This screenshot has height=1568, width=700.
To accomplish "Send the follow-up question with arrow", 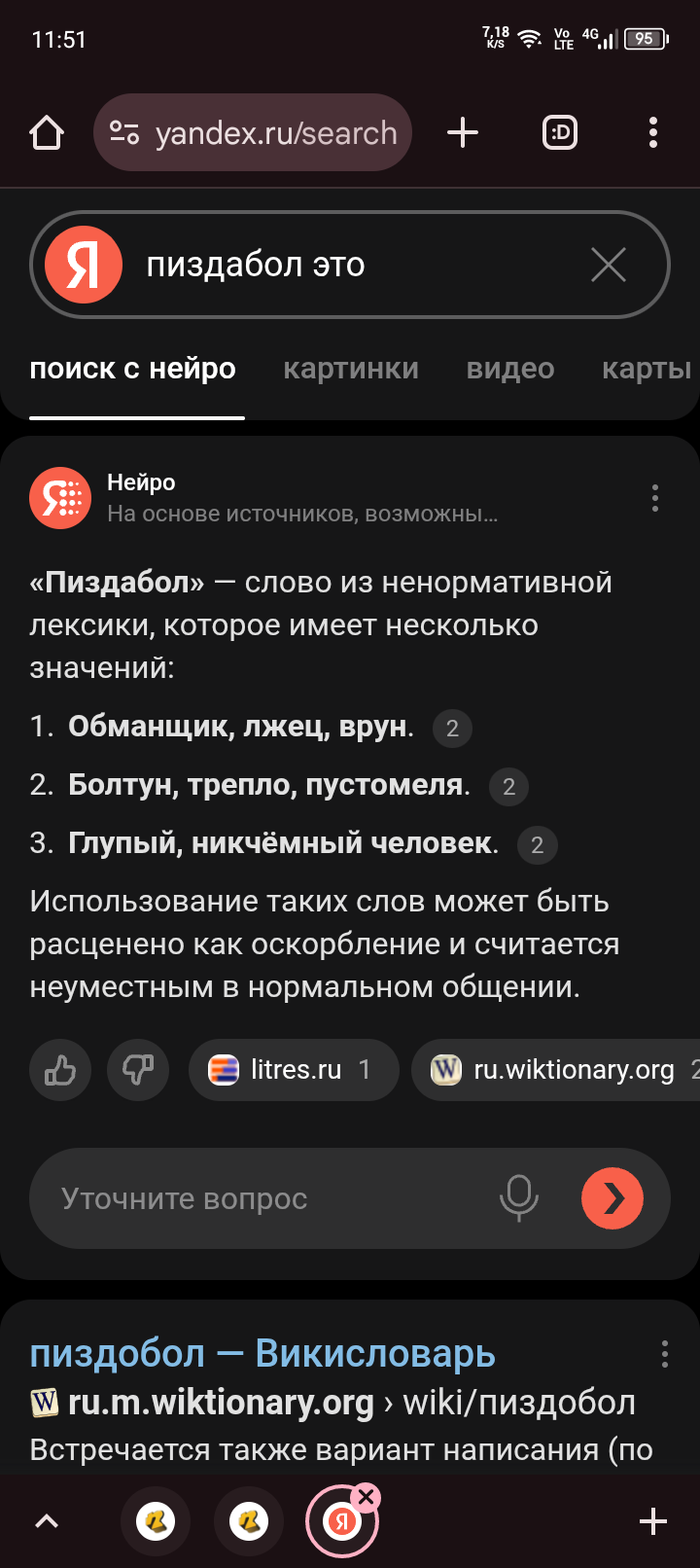I will 612,1198.
